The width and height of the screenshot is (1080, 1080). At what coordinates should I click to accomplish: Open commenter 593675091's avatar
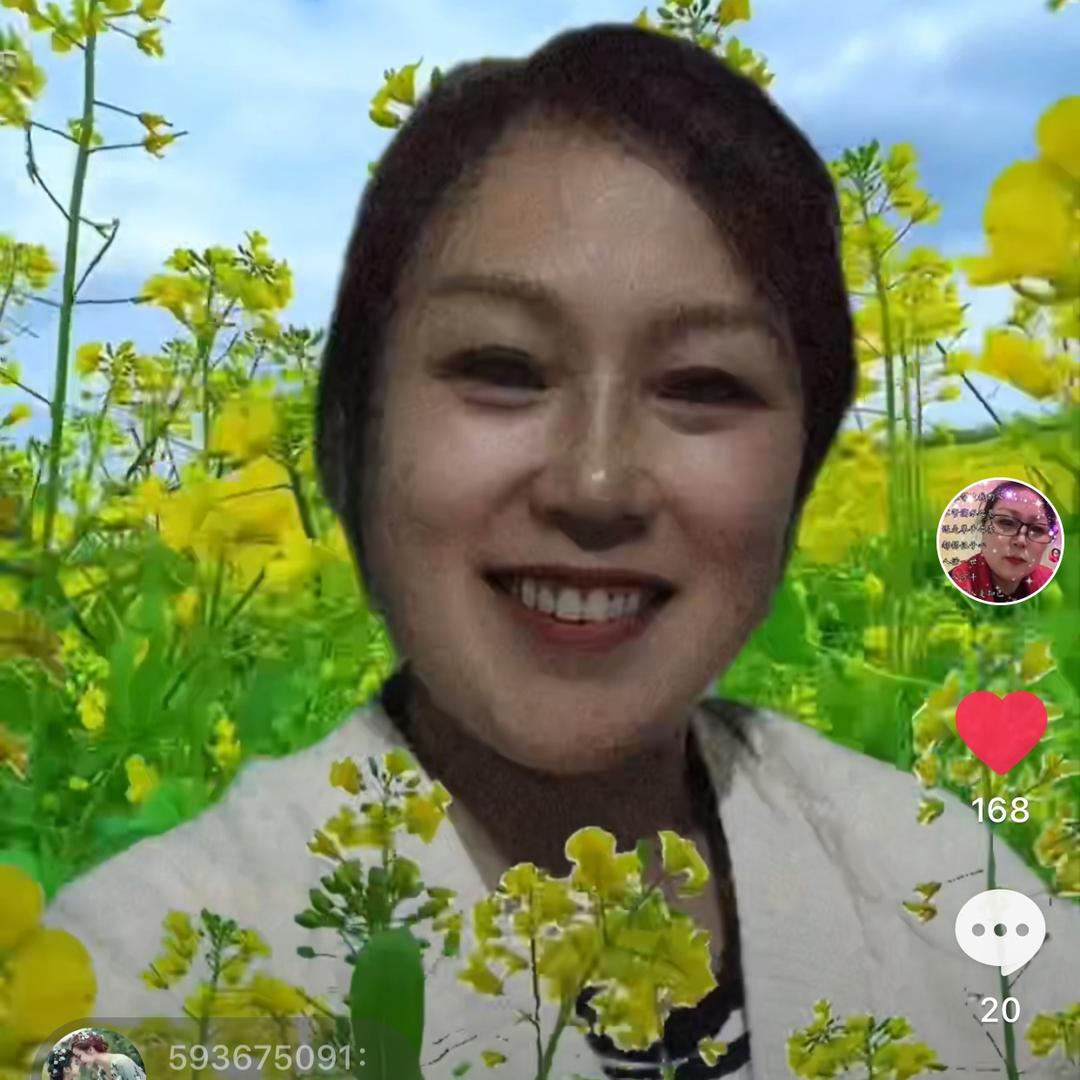tap(95, 1058)
